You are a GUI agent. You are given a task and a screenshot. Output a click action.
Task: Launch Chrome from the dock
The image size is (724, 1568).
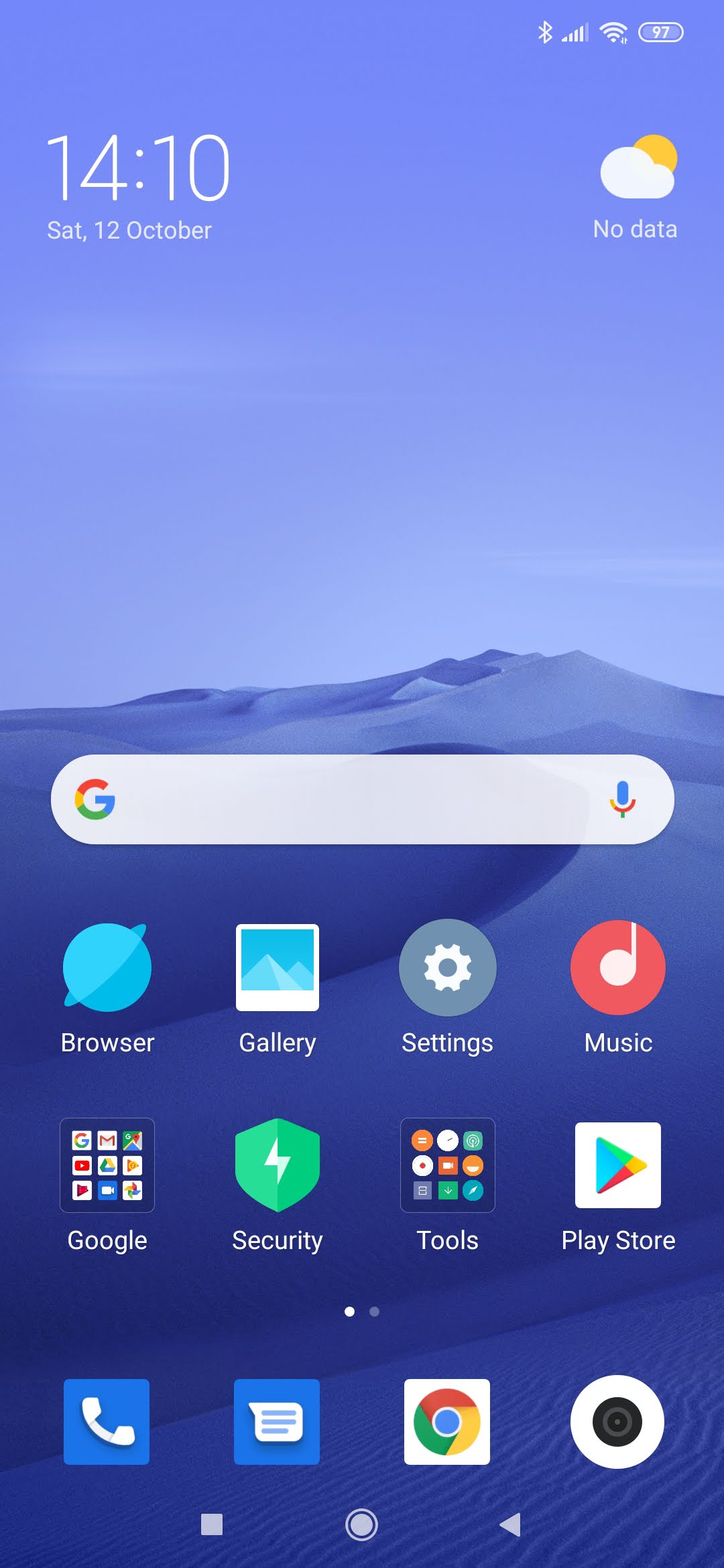pyautogui.click(x=447, y=1421)
